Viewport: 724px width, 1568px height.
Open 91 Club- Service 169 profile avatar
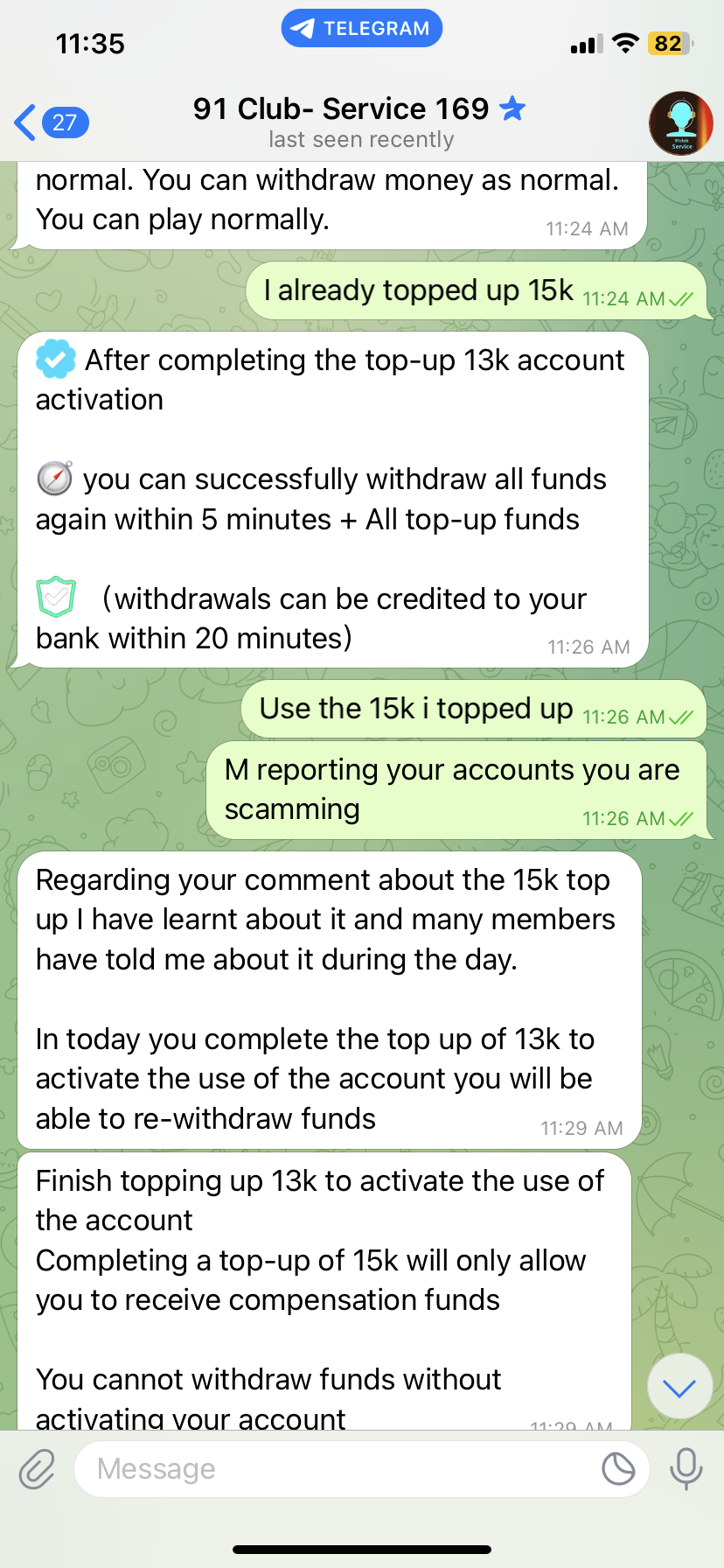(x=680, y=123)
